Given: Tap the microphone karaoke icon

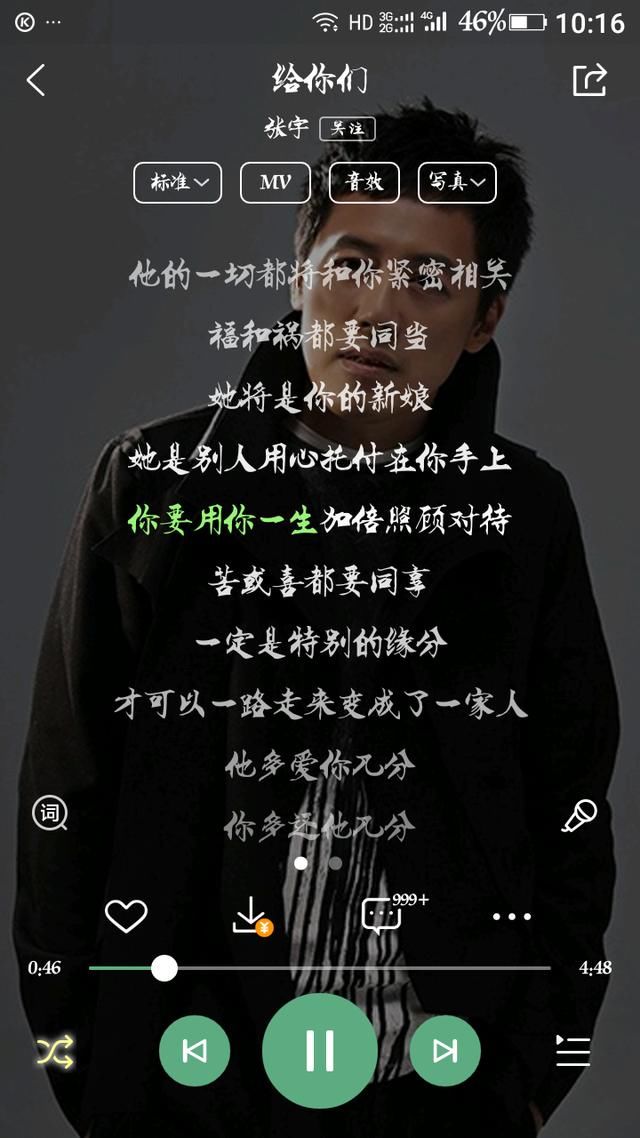Looking at the screenshot, I should (580, 815).
